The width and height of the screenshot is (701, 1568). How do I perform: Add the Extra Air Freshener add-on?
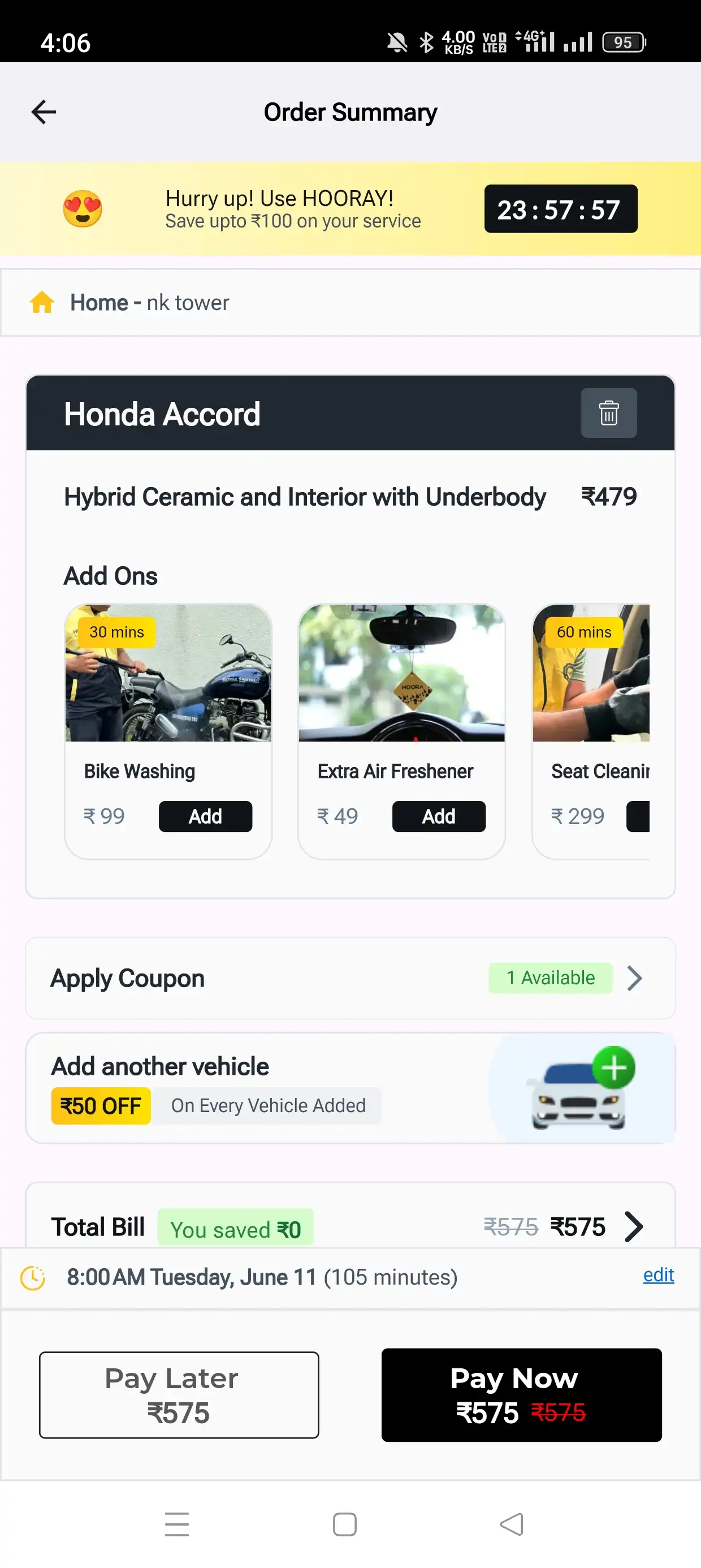(438, 816)
